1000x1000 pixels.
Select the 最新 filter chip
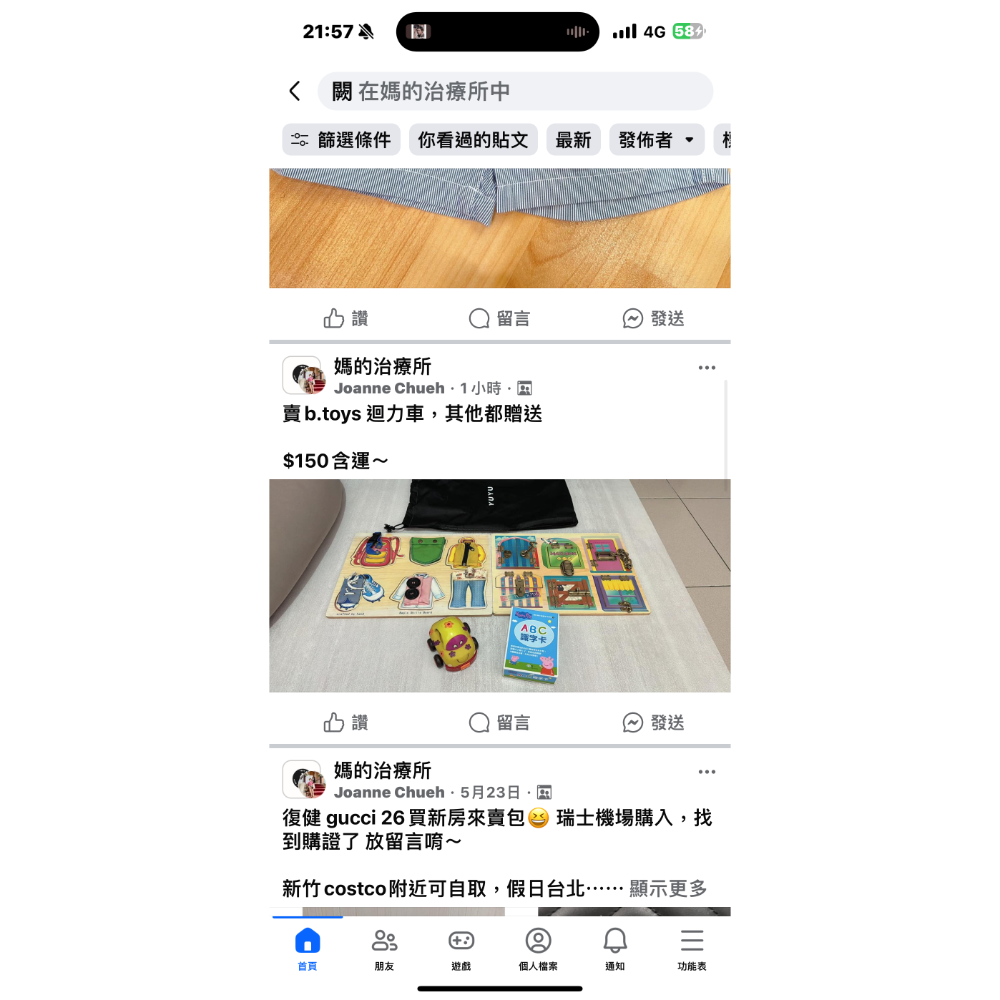pos(573,140)
